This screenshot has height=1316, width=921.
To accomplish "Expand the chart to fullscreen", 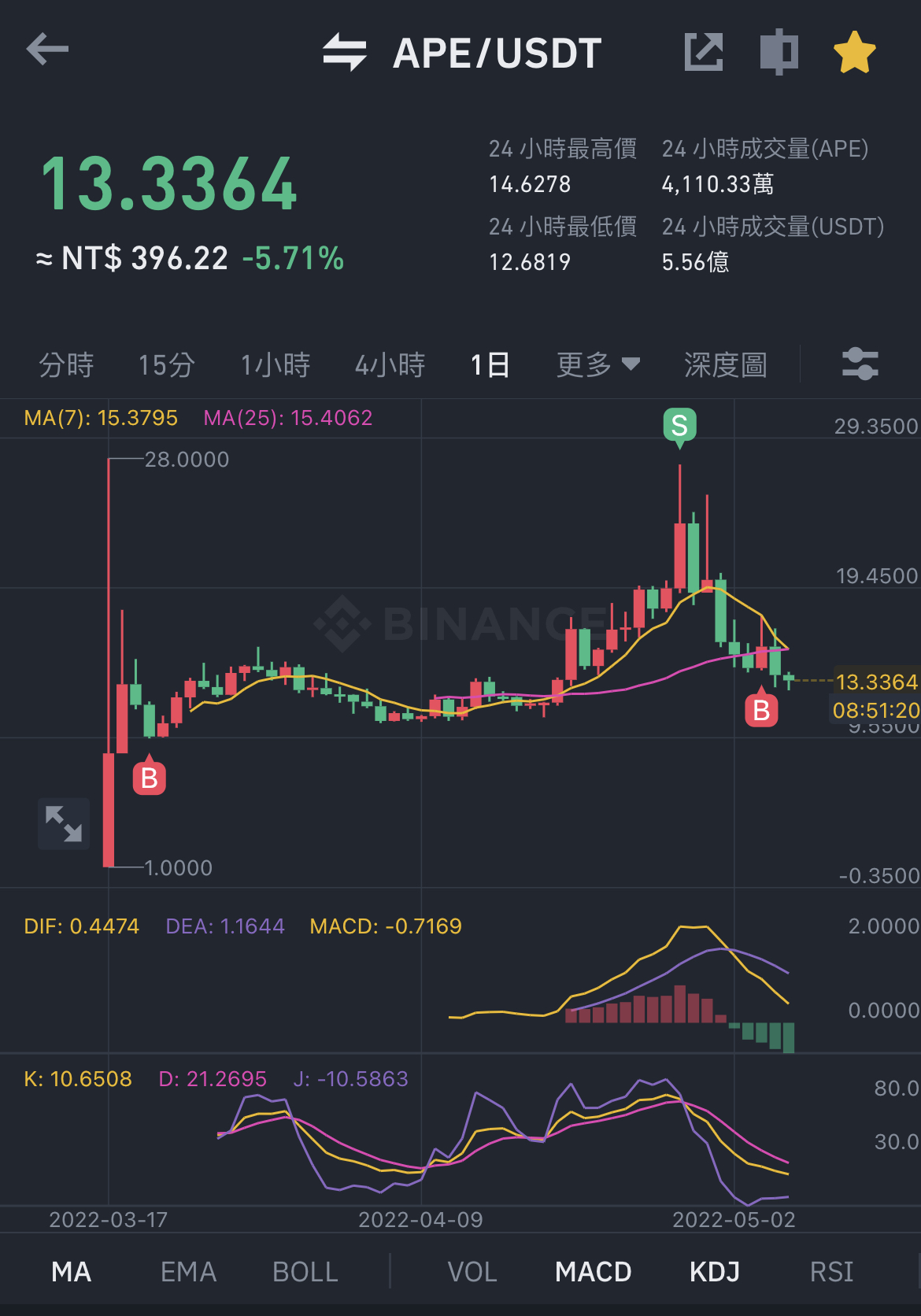I will pos(64,823).
